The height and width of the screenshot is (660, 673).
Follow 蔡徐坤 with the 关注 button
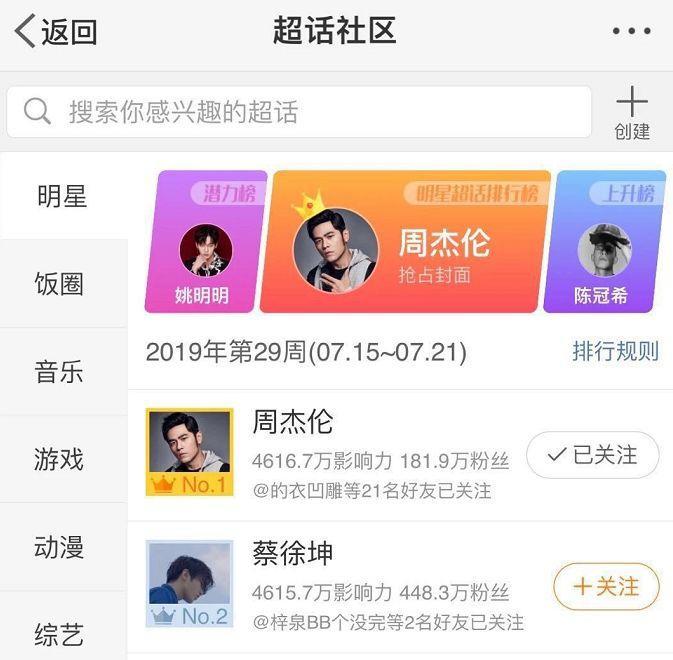coord(607,586)
